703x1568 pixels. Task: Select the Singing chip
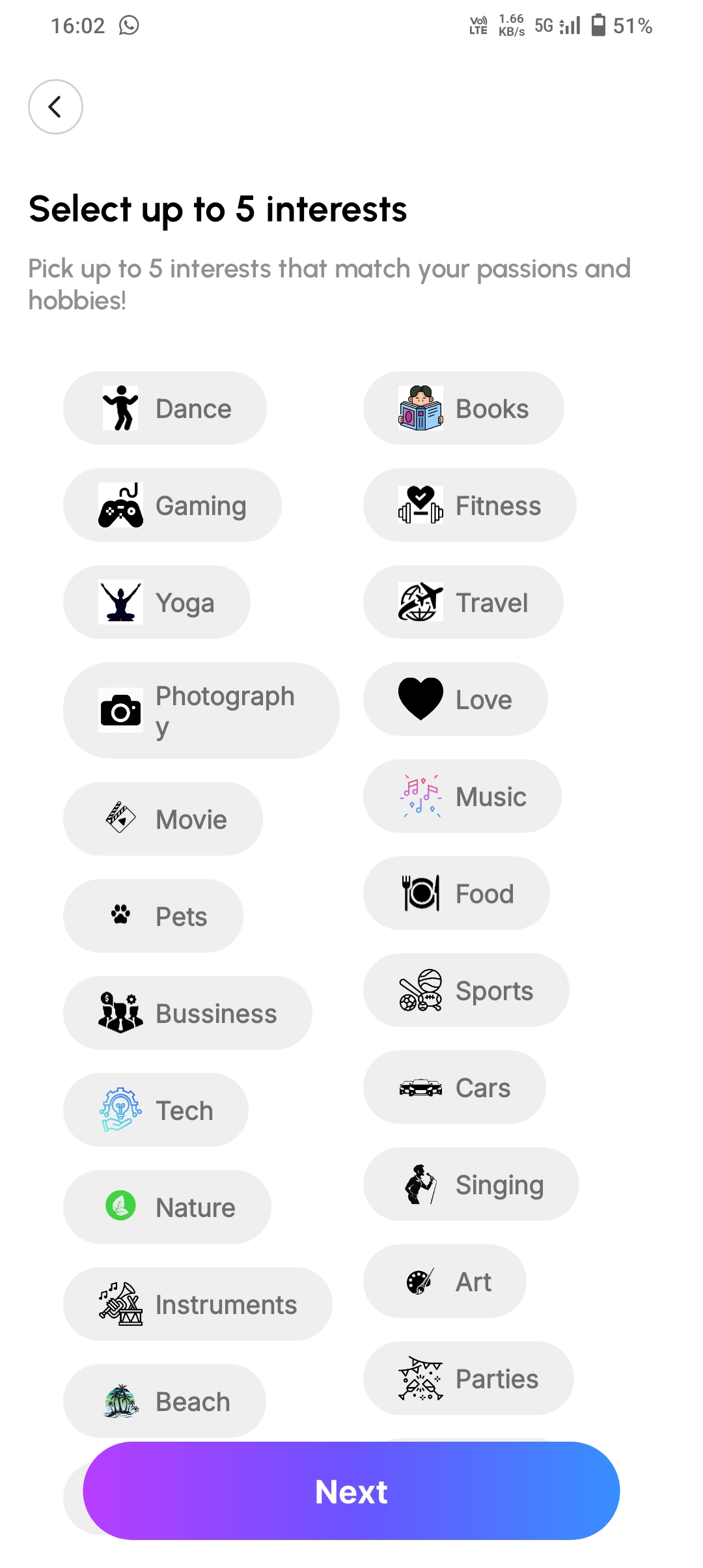pyautogui.click(x=471, y=1184)
